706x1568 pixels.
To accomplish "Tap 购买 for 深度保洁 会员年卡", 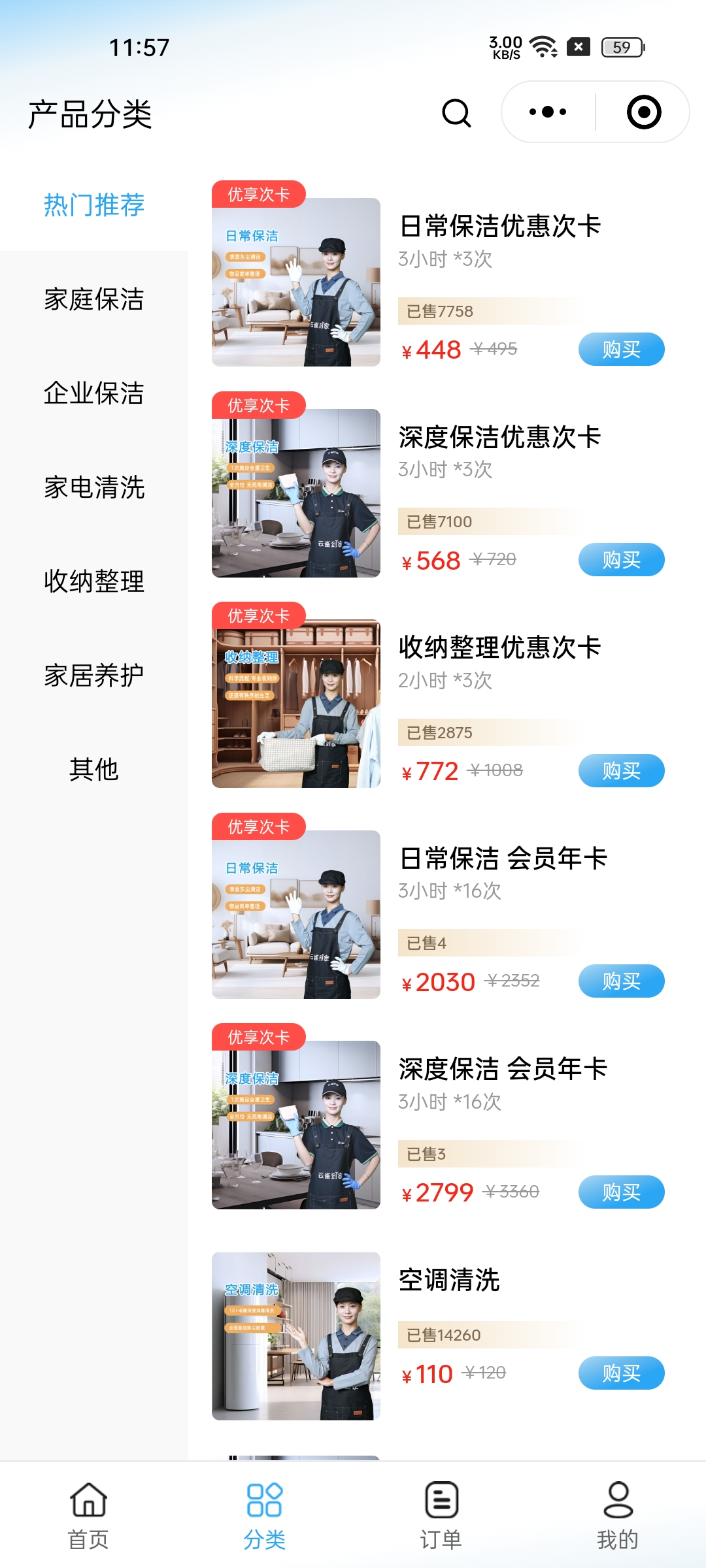I will click(x=621, y=1192).
